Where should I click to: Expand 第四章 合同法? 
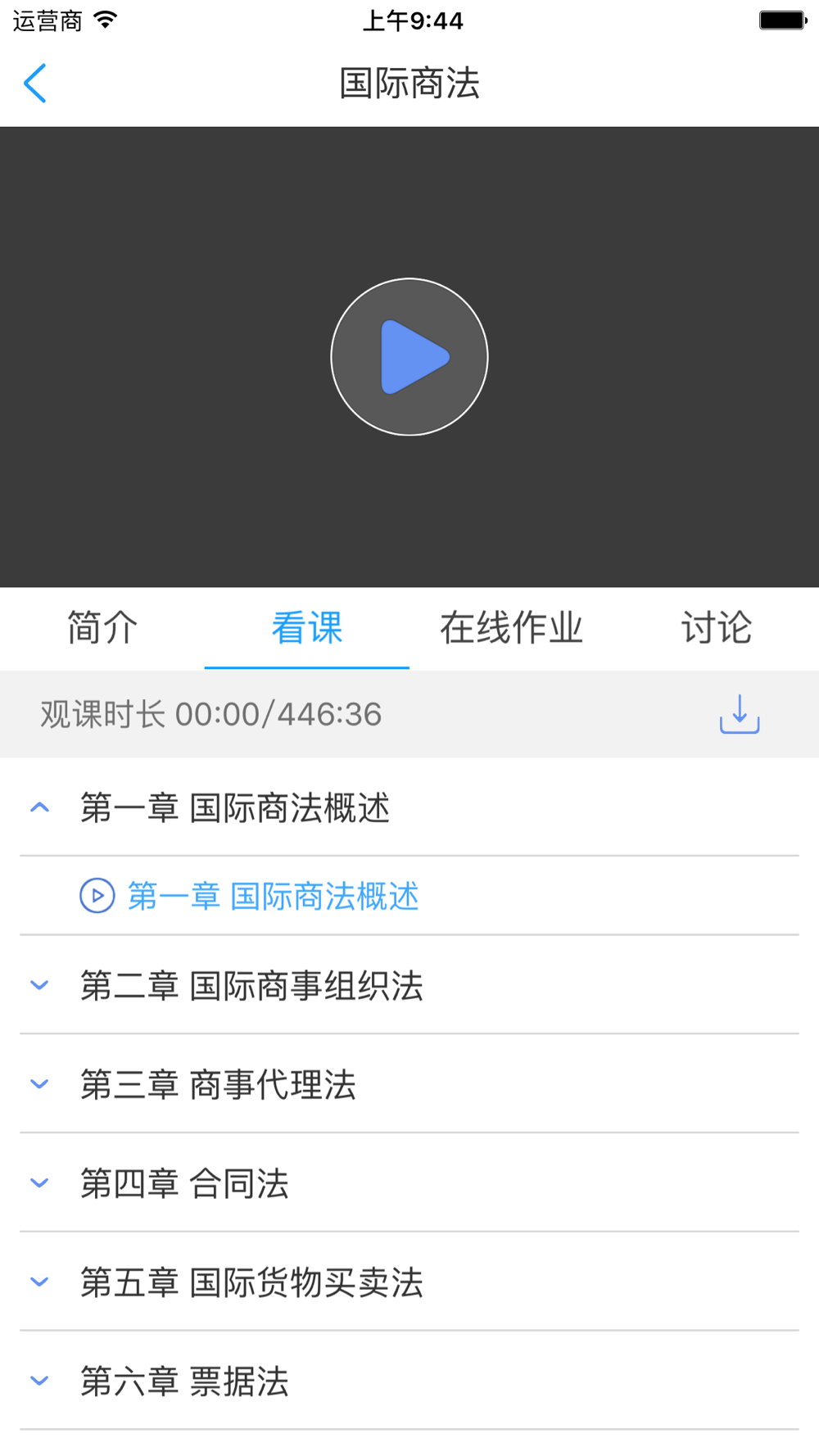(x=184, y=1183)
